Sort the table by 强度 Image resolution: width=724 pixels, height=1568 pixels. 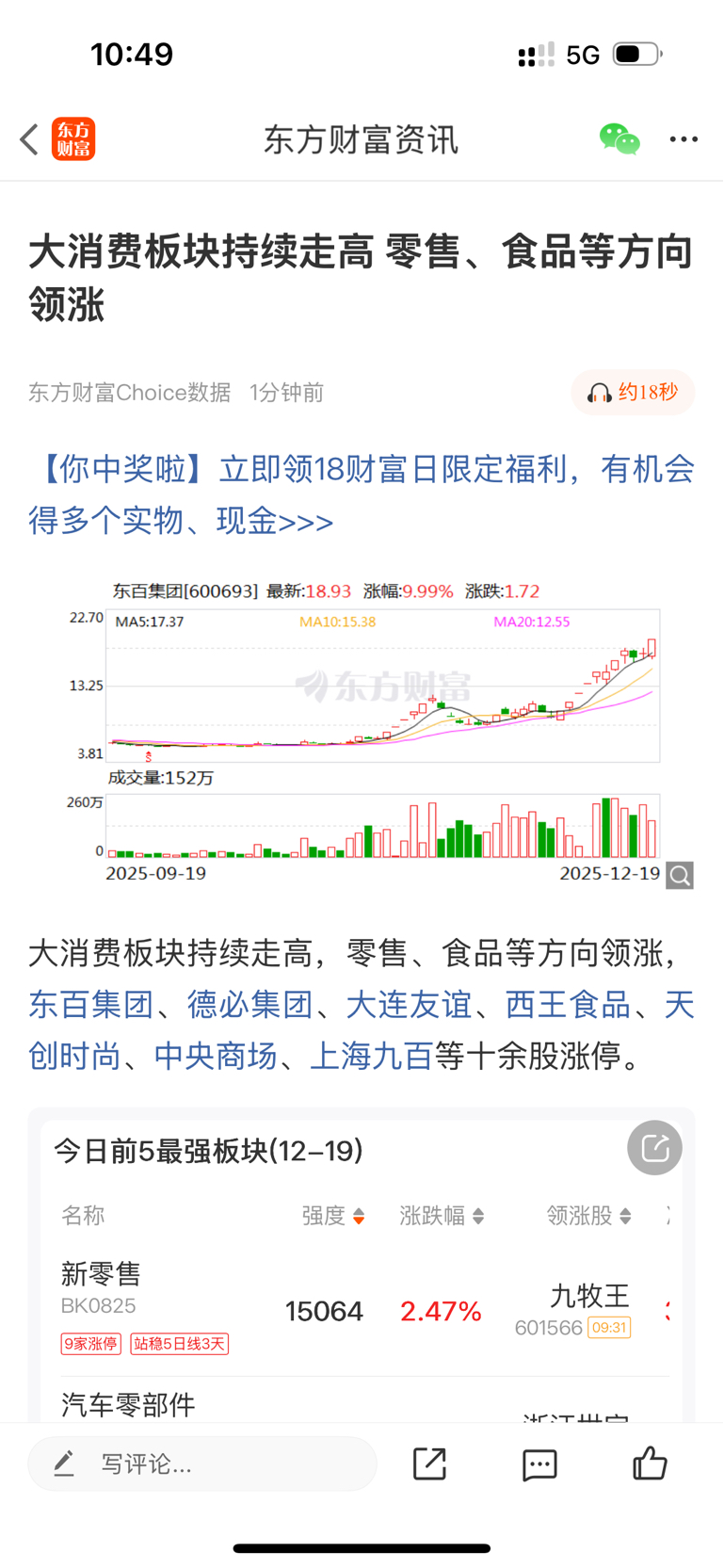point(333,1216)
